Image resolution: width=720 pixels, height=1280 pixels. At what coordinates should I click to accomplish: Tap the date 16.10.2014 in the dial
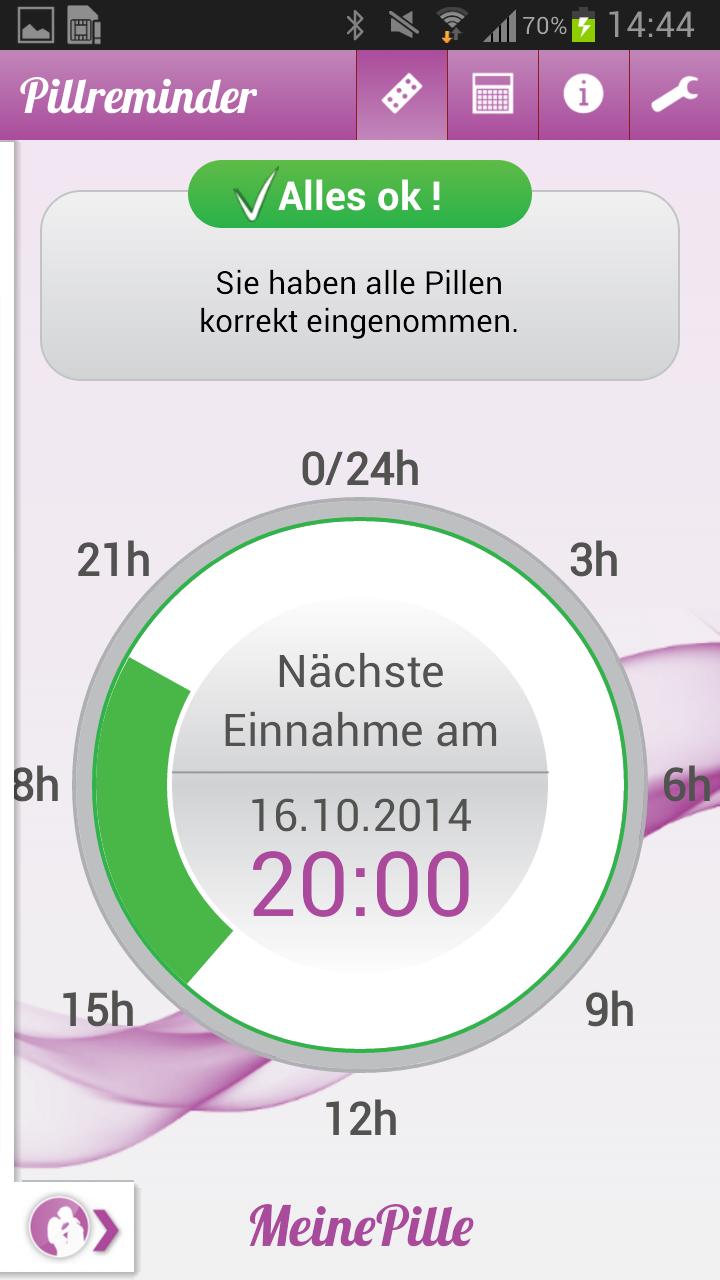tap(360, 816)
